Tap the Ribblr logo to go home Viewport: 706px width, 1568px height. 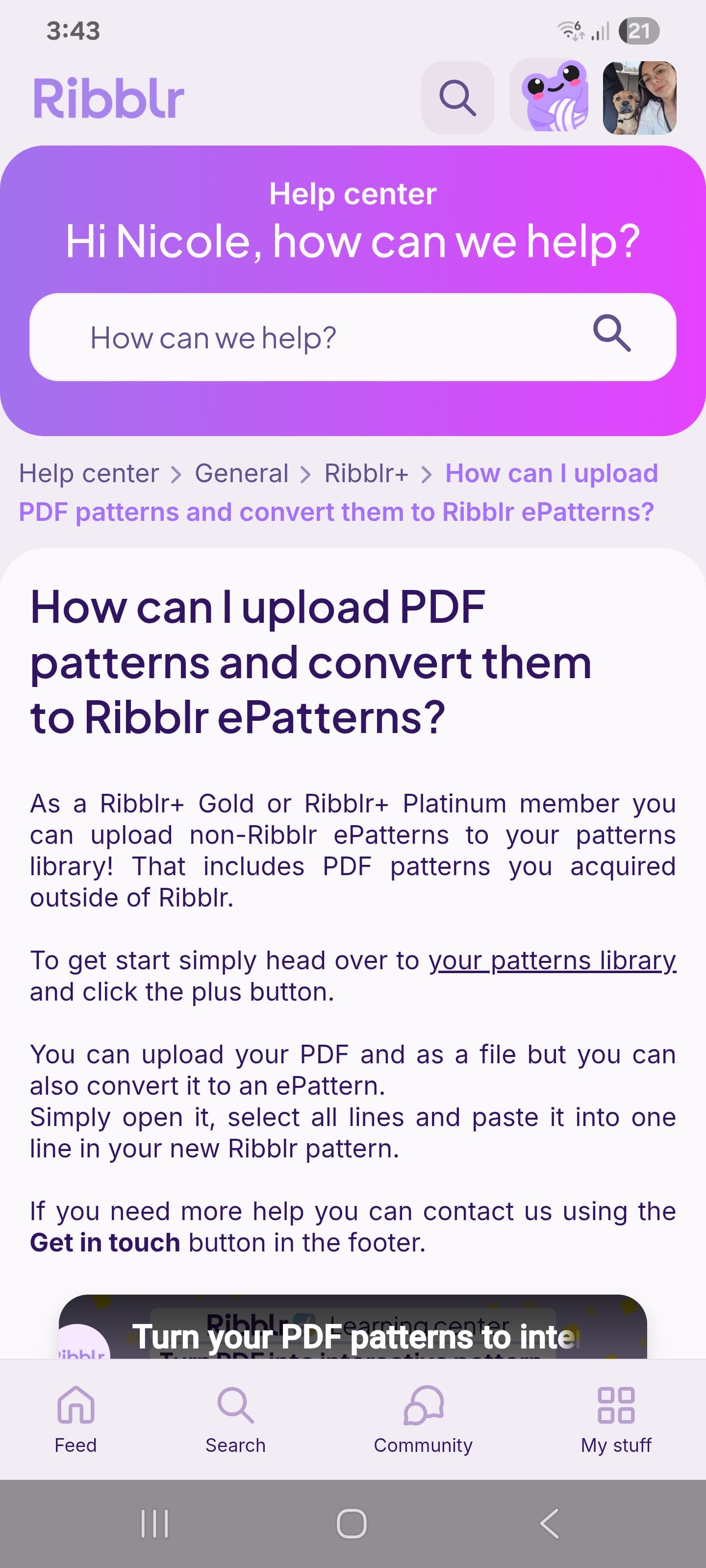(x=108, y=98)
